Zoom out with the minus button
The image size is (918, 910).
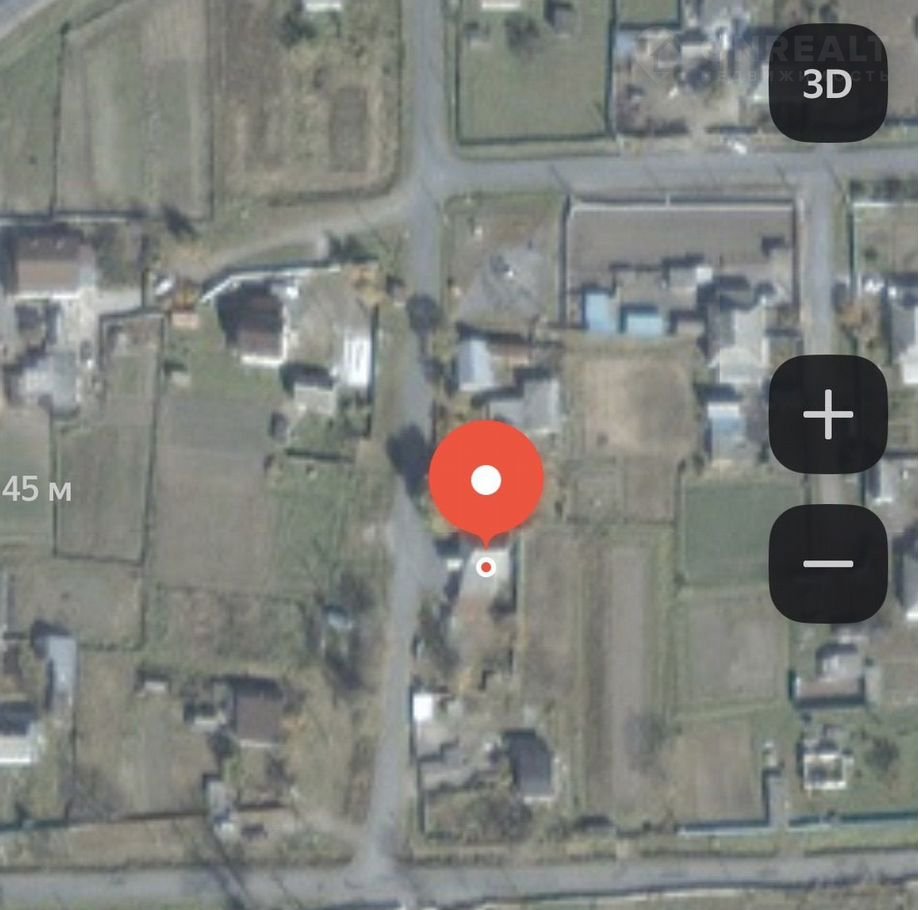point(827,563)
